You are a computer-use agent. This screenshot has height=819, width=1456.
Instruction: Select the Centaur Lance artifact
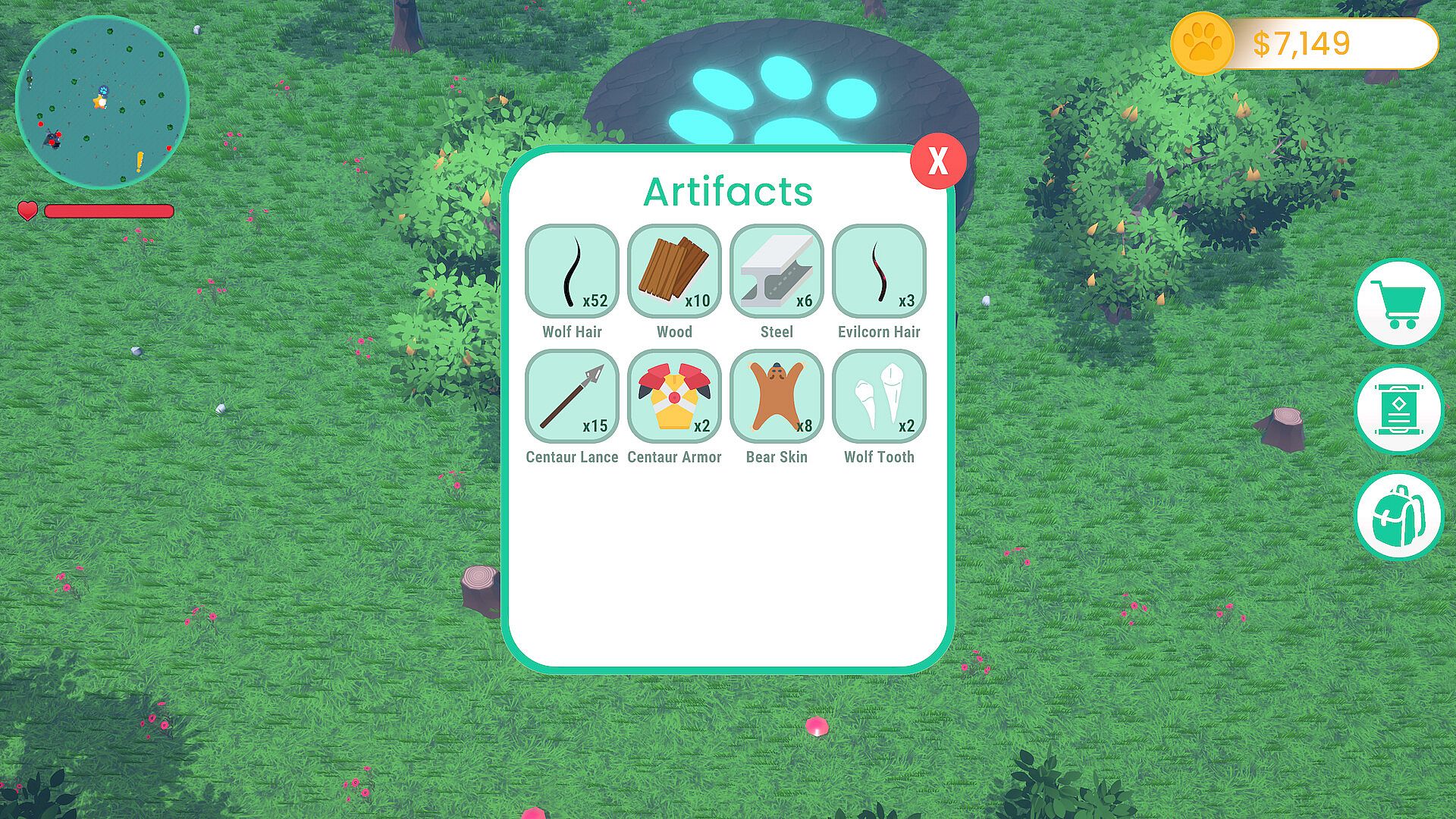point(572,396)
